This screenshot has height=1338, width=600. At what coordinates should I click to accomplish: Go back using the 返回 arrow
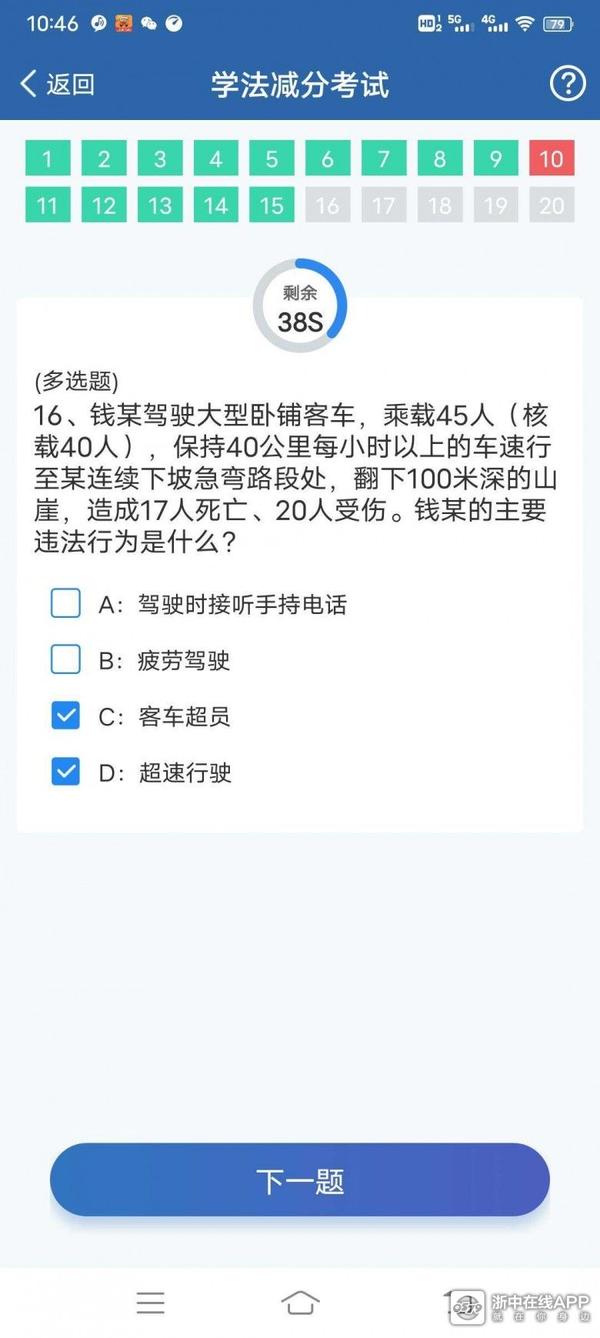click(57, 84)
